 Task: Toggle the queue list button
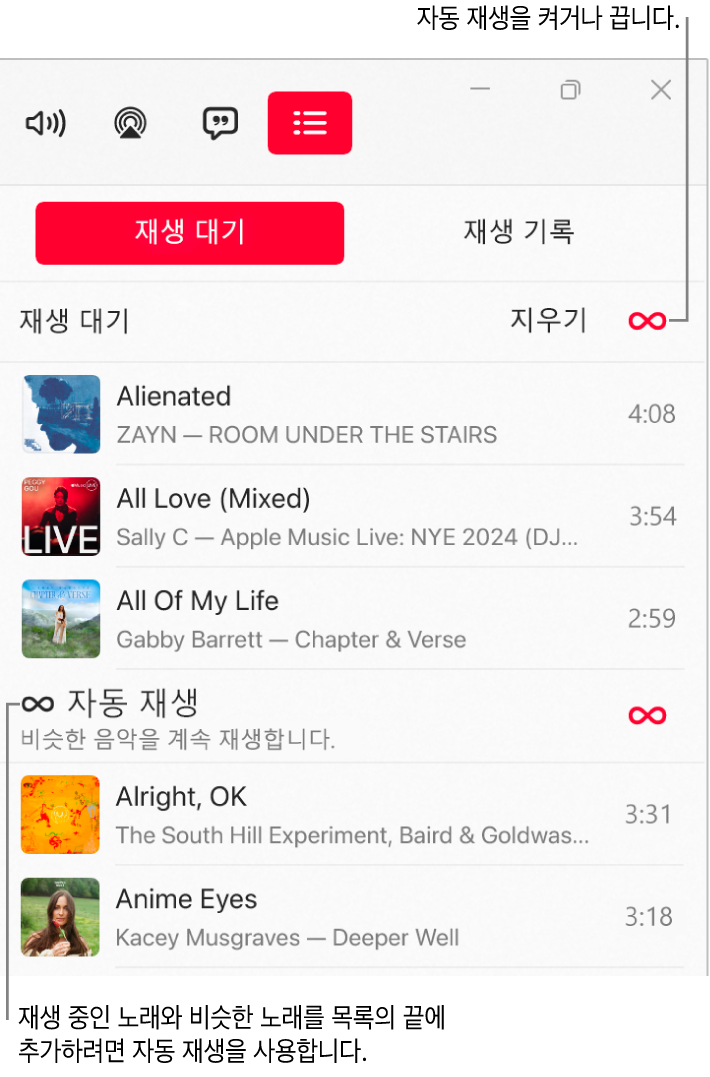pyautogui.click(x=310, y=123)
